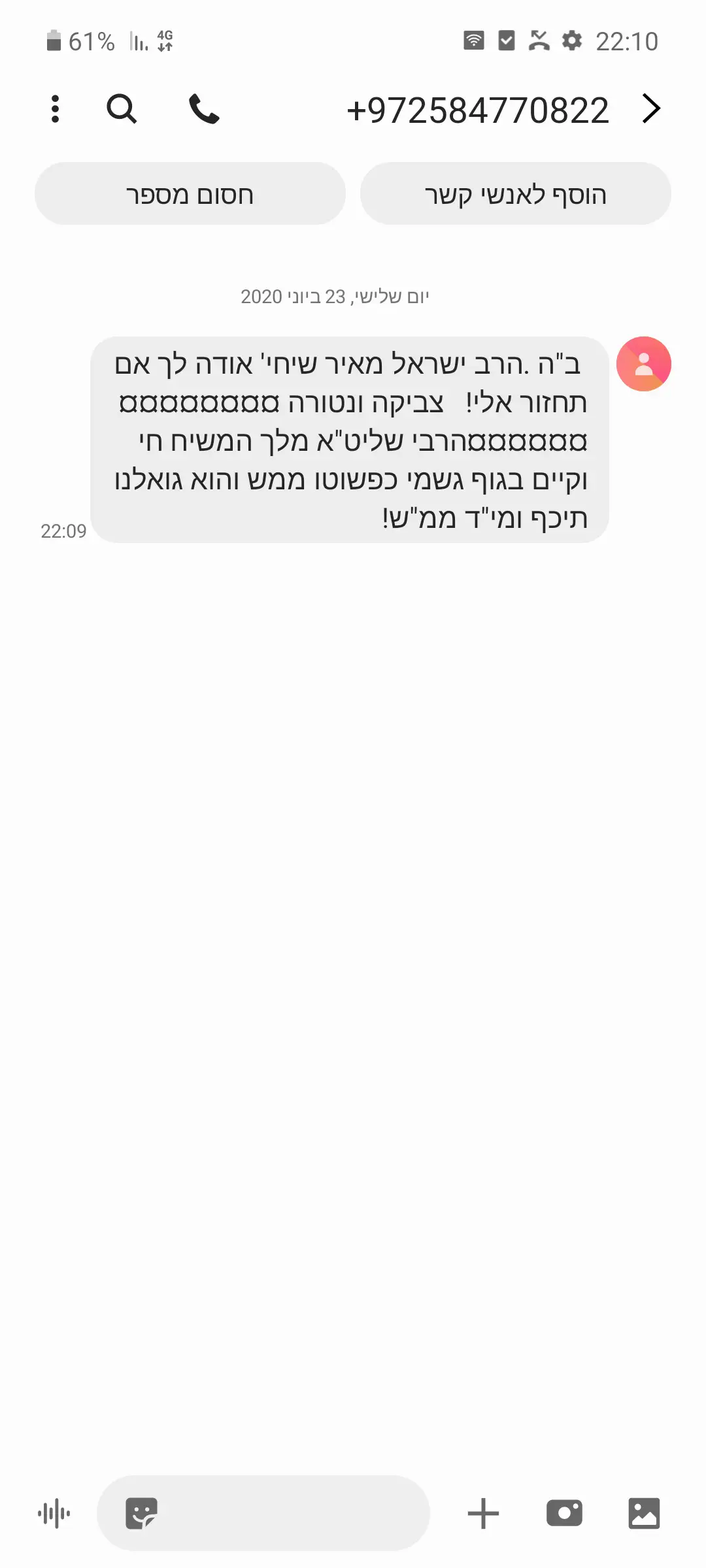Call +972584770822 with the phone icon
706x1568 pixels.
coord(204,109)
